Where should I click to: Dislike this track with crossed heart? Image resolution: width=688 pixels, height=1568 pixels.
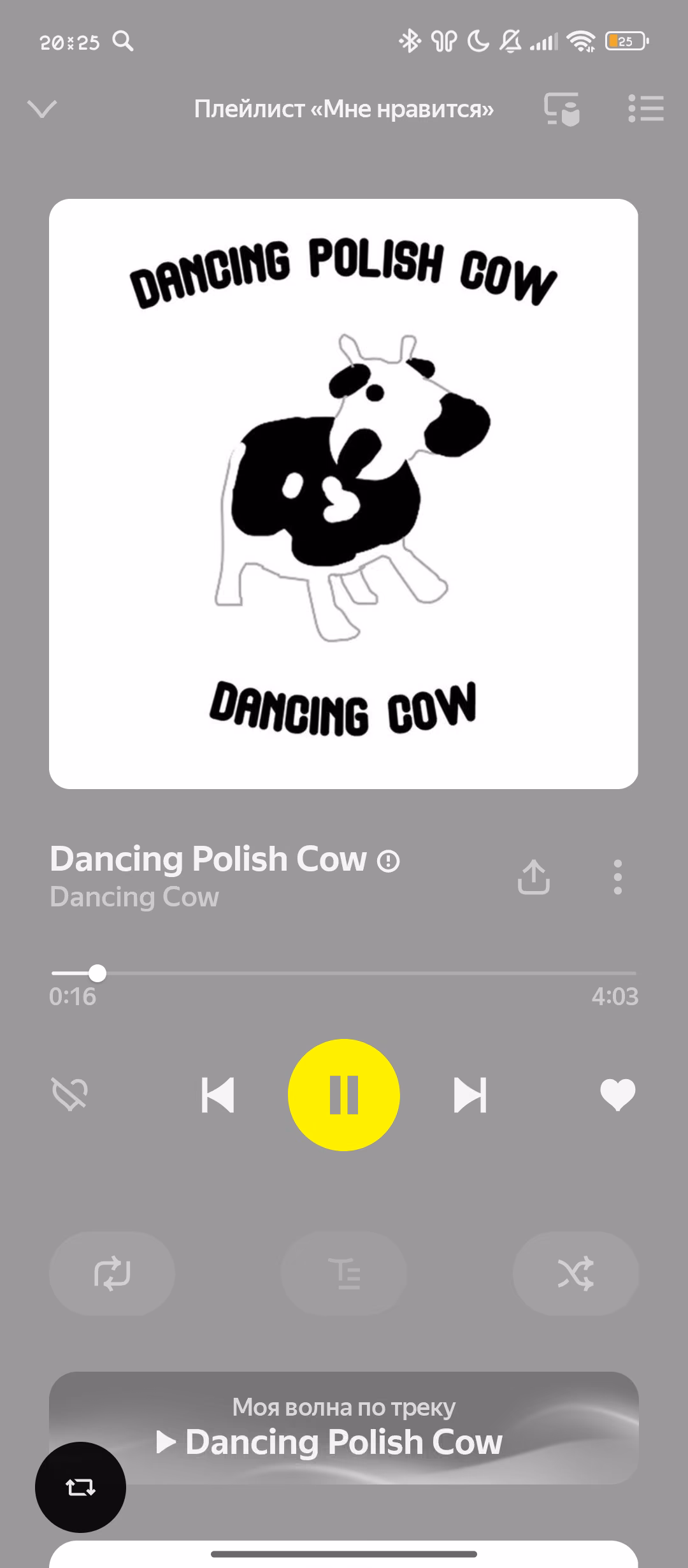click(x=69, y=1094)
